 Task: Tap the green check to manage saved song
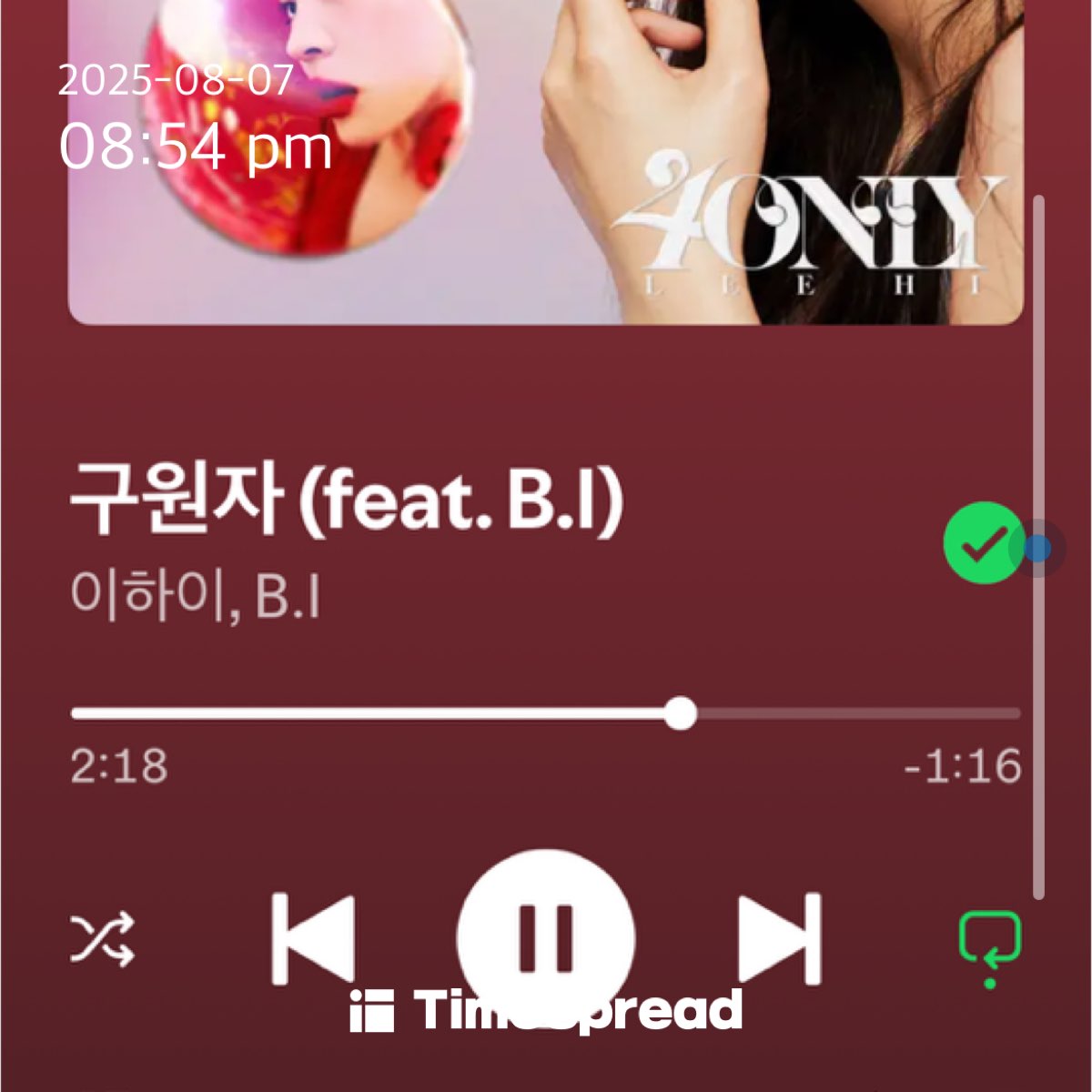coord(985,542)
